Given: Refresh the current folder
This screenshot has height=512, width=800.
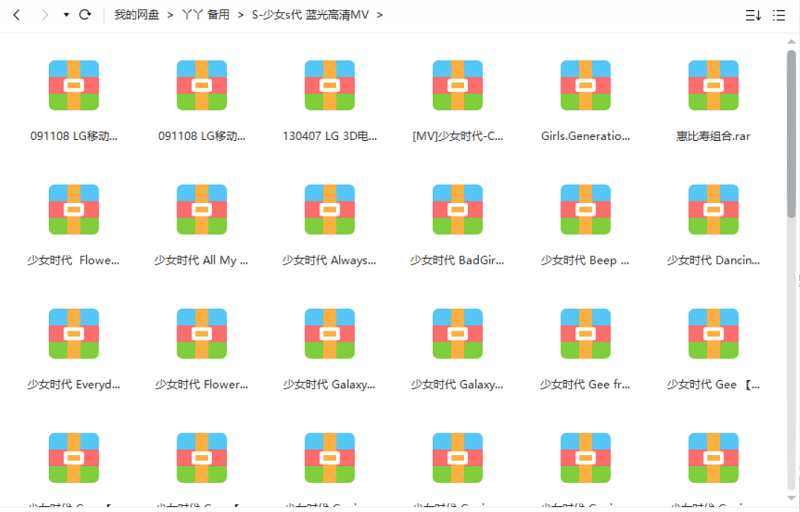Looking at the screenshot, I should 85,15.
